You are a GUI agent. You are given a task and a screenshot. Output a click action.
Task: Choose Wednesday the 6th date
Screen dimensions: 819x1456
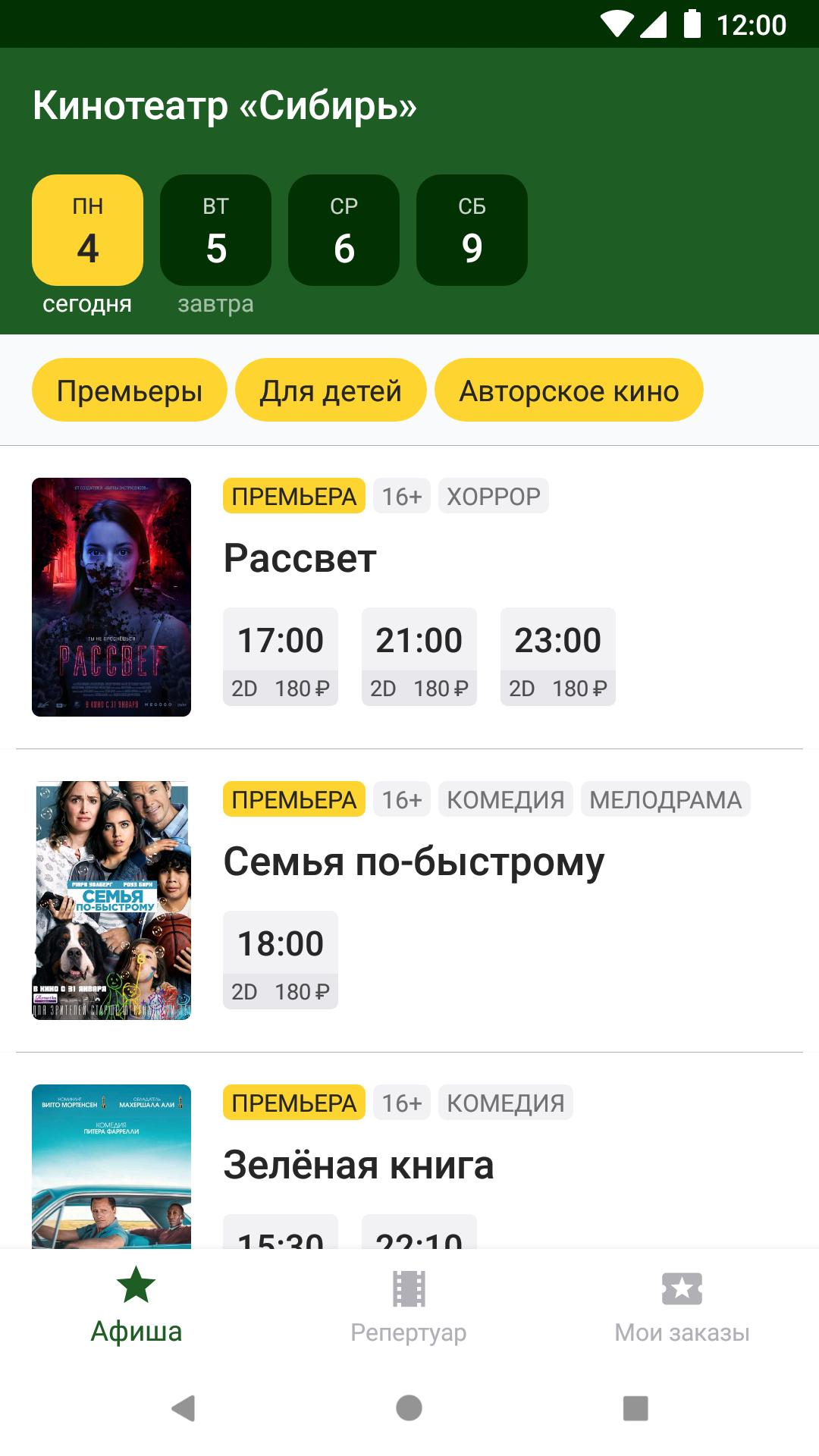(x=344, y=231)
